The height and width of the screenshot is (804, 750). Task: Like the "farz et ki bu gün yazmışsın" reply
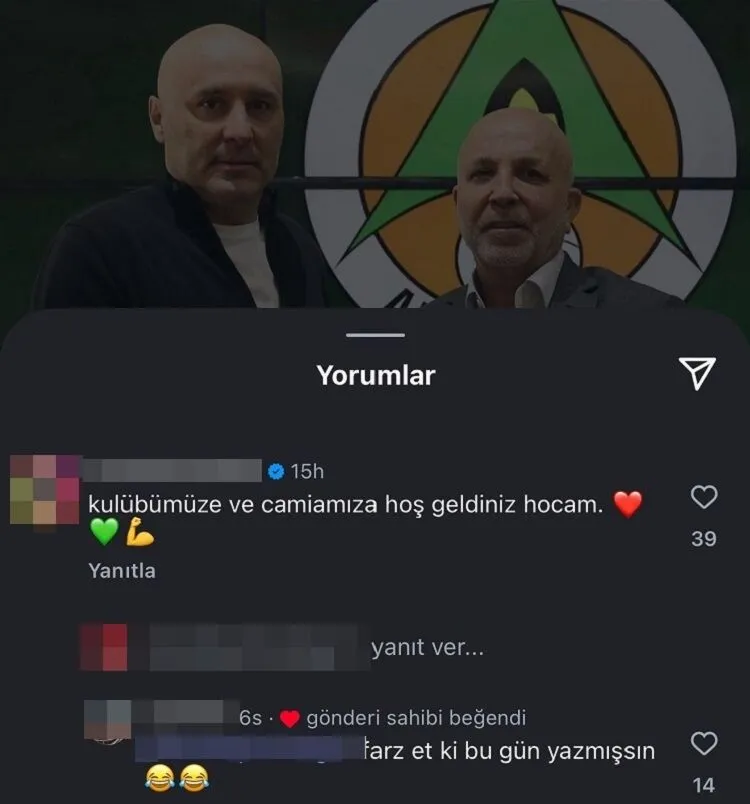(704, 744)
